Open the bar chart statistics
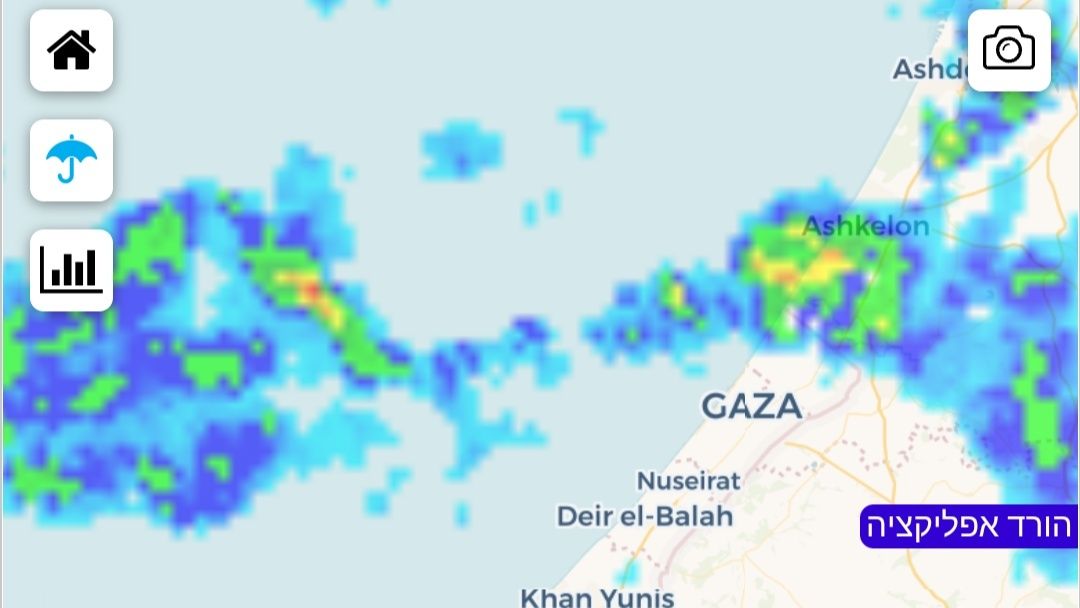Screen dimensions: 1080x608 click(x=71, y=270)
